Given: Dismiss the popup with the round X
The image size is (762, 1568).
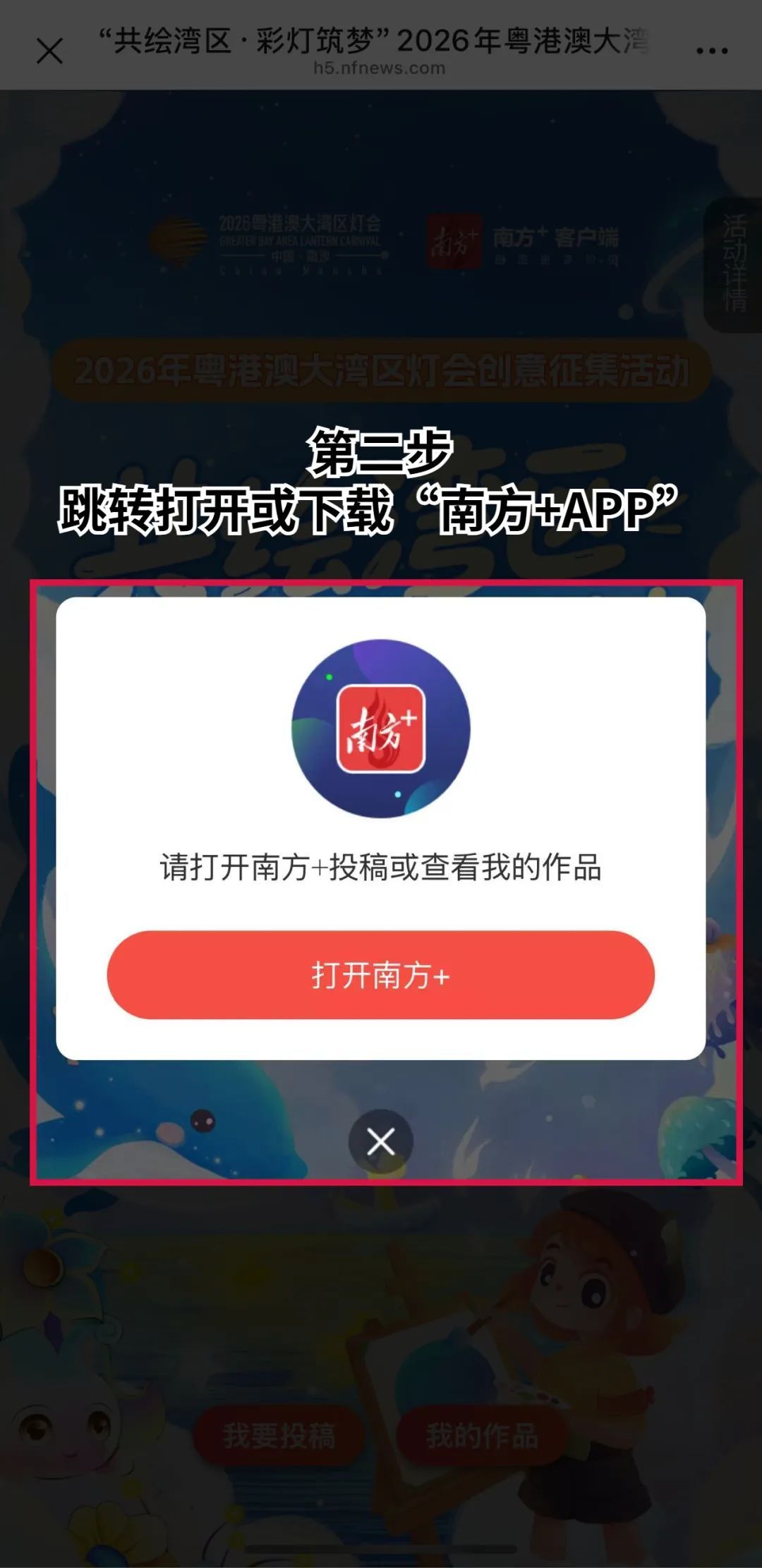Looking at the screenshot, I should click(381, 1141).
